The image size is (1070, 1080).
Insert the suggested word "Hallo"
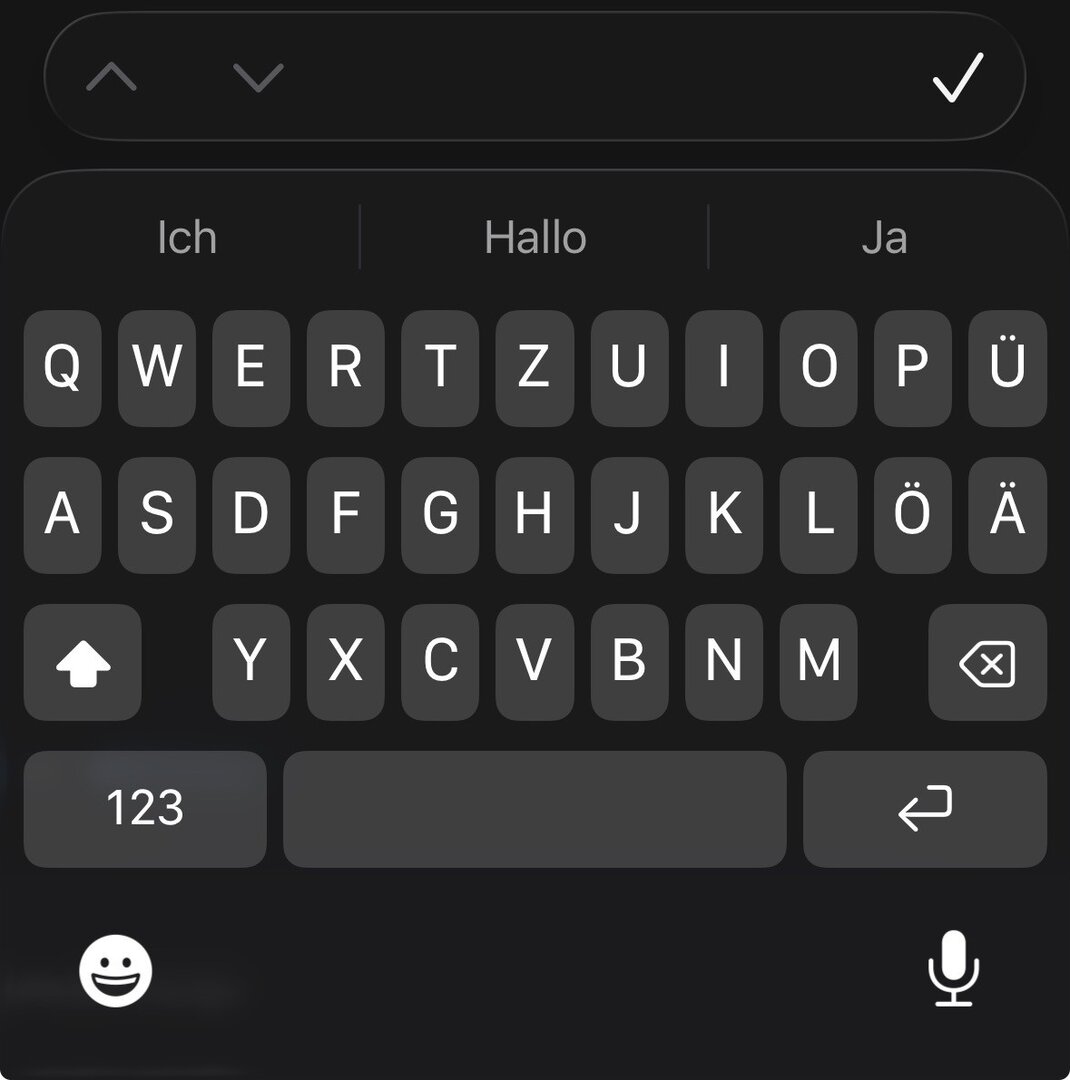tap(535, 238)
